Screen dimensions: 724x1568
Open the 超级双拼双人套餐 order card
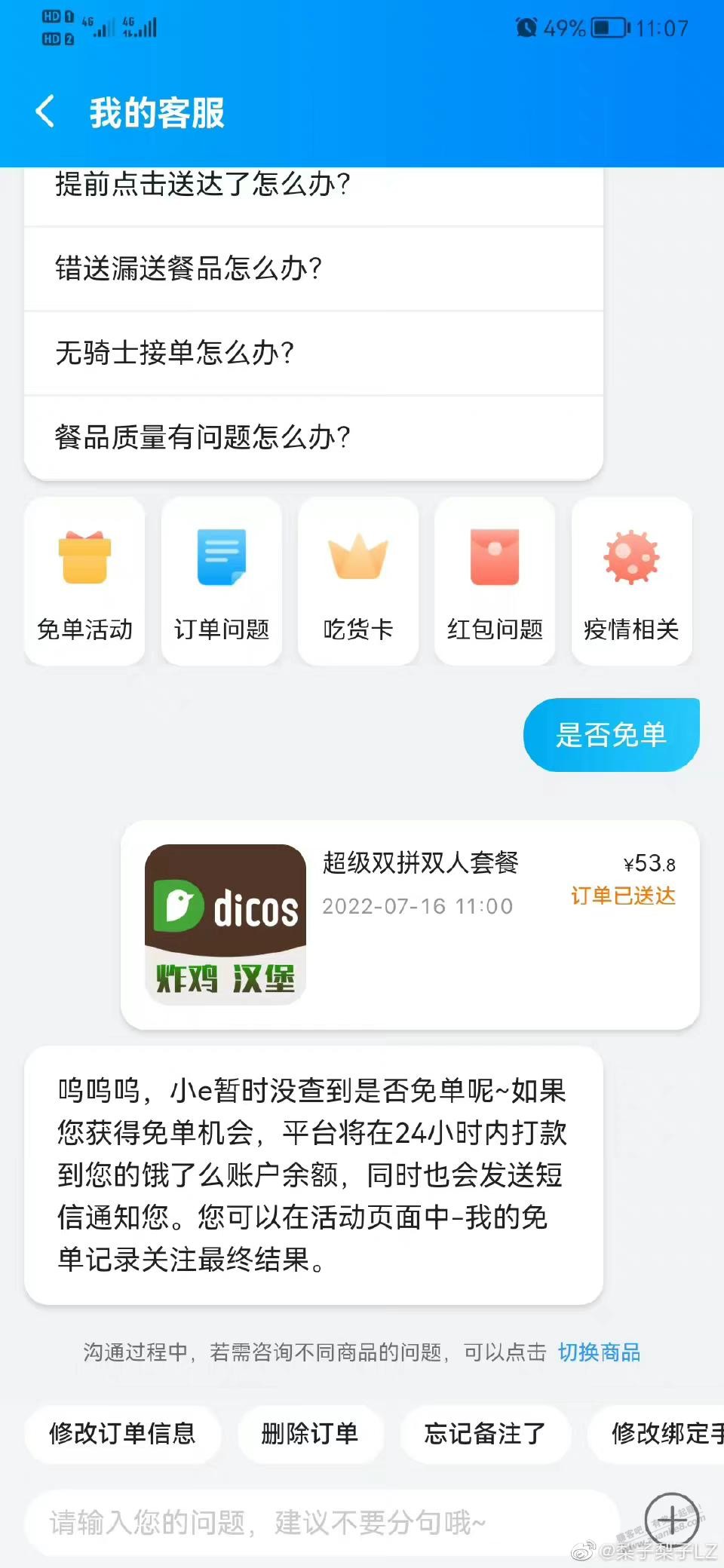coord(410,925)
